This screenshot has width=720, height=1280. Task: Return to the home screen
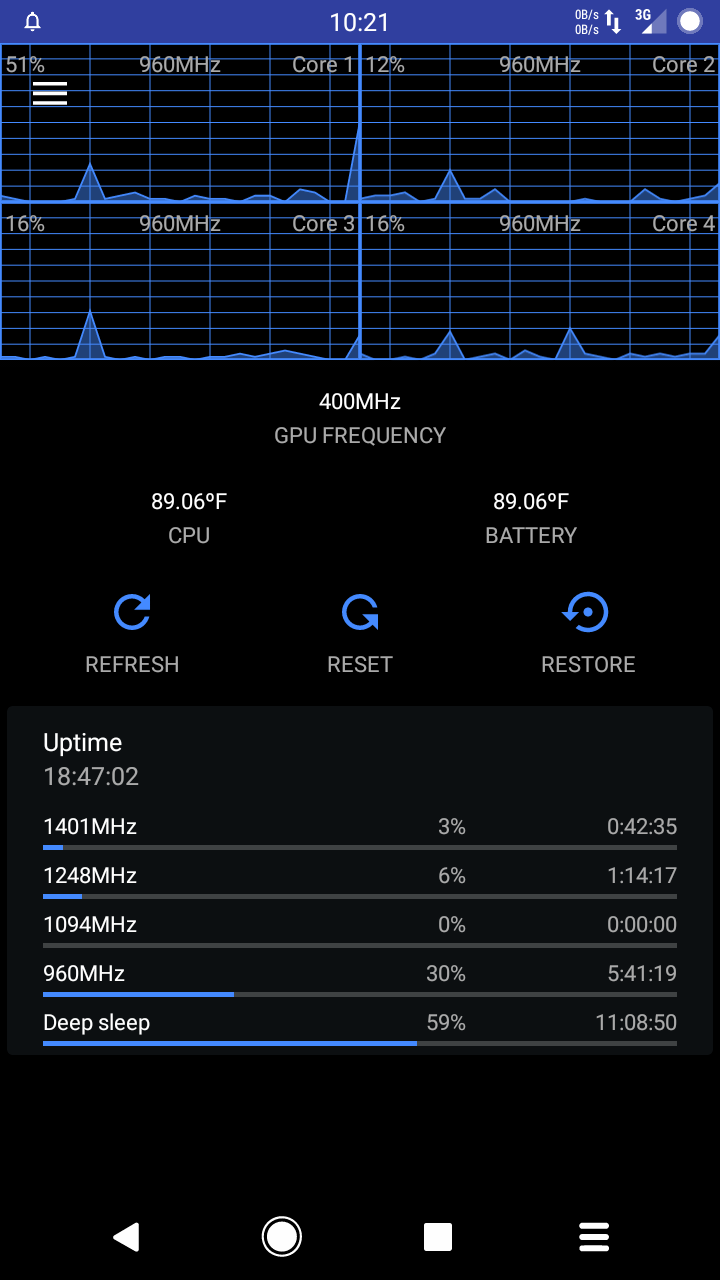pyautogui.click(x=282, y=1237)
